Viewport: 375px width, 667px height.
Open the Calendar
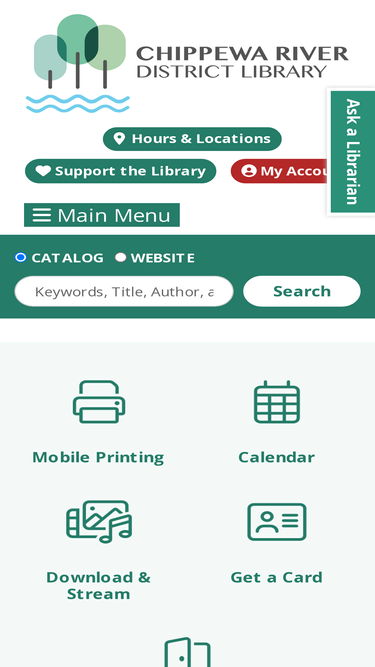click(x=276, y=422)
